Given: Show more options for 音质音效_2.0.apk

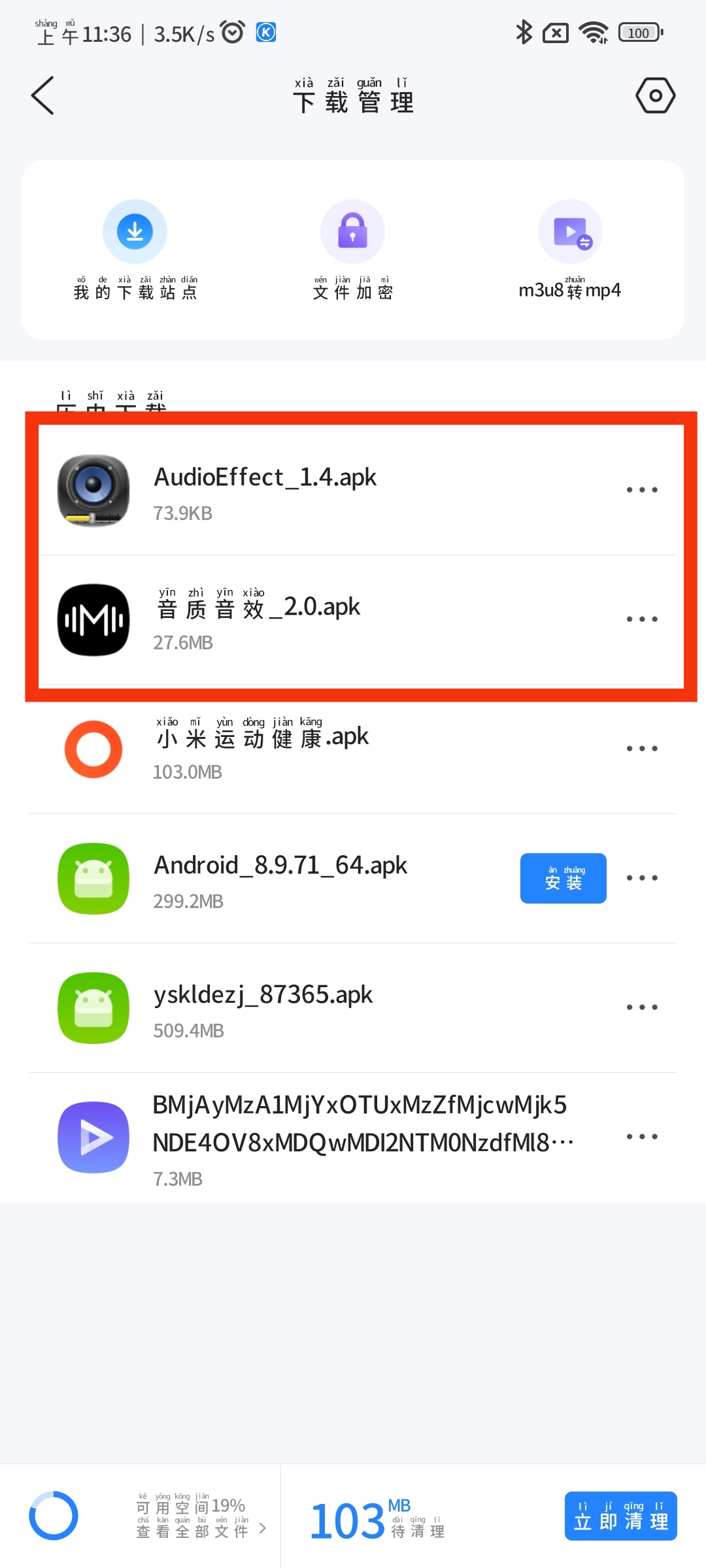Looking at the screenshot, I should tap(641, 619).
